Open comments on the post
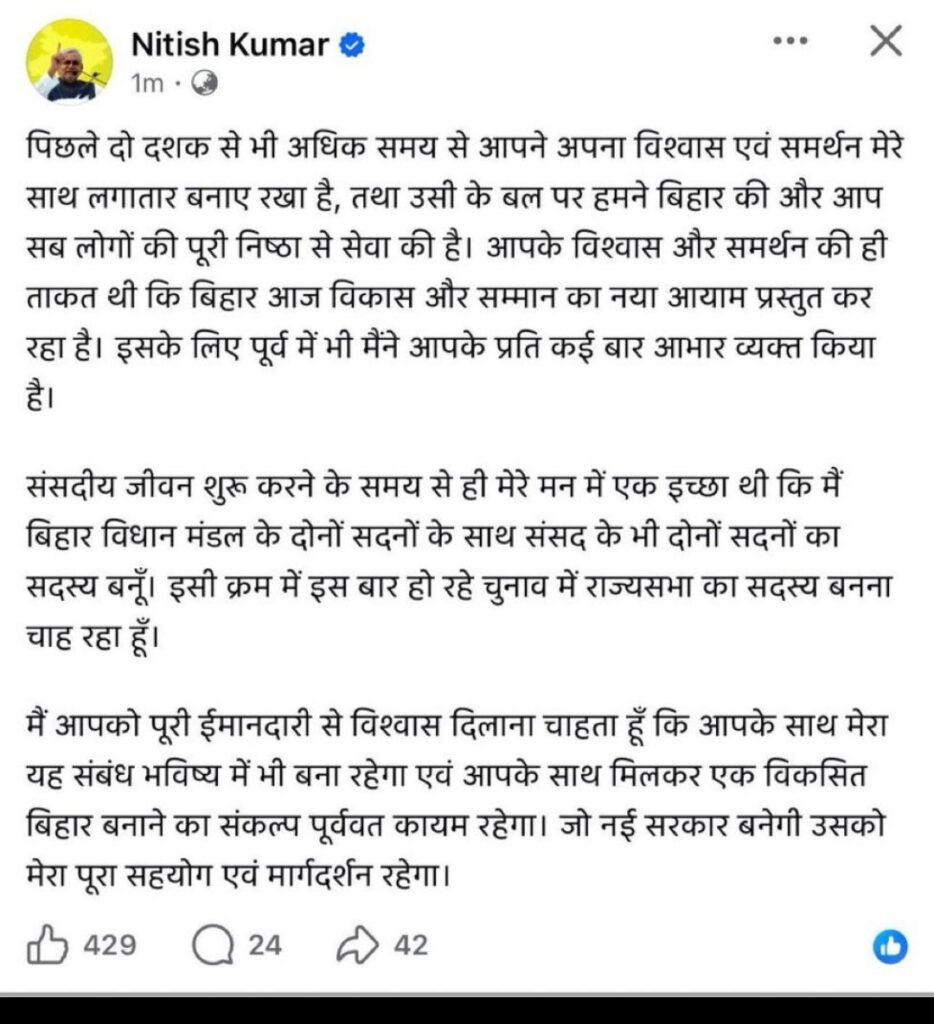This screenshot has height=1024, width=934. click(x=211, y=945)
